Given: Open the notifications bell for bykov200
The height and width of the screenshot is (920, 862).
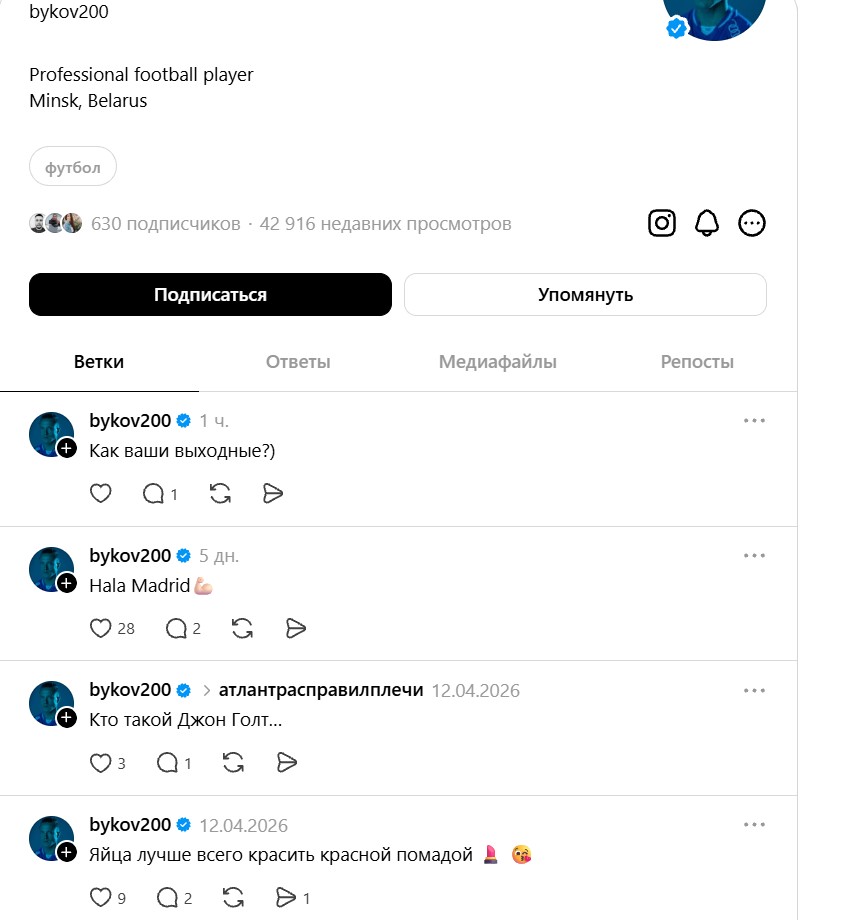Looking at the screenshot, I should [707, 222].
